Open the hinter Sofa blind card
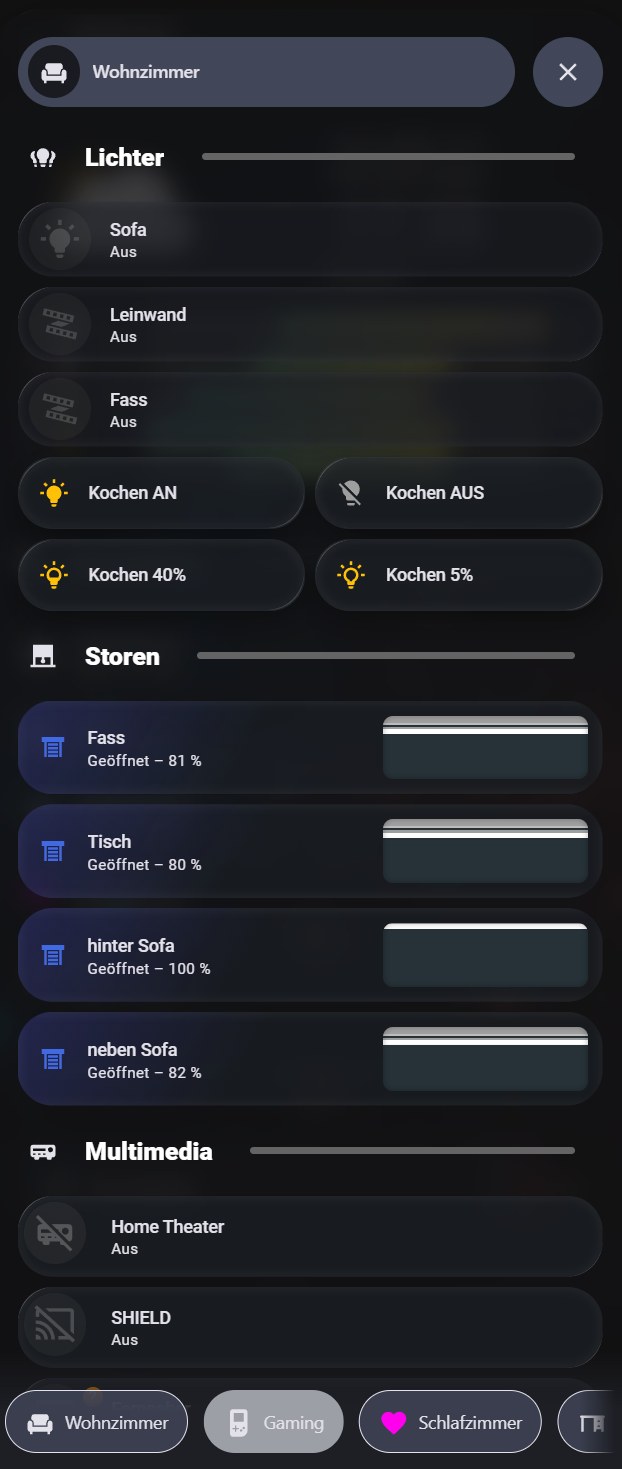The height and width of the screenshot is (1469, 622). [200, 956]
